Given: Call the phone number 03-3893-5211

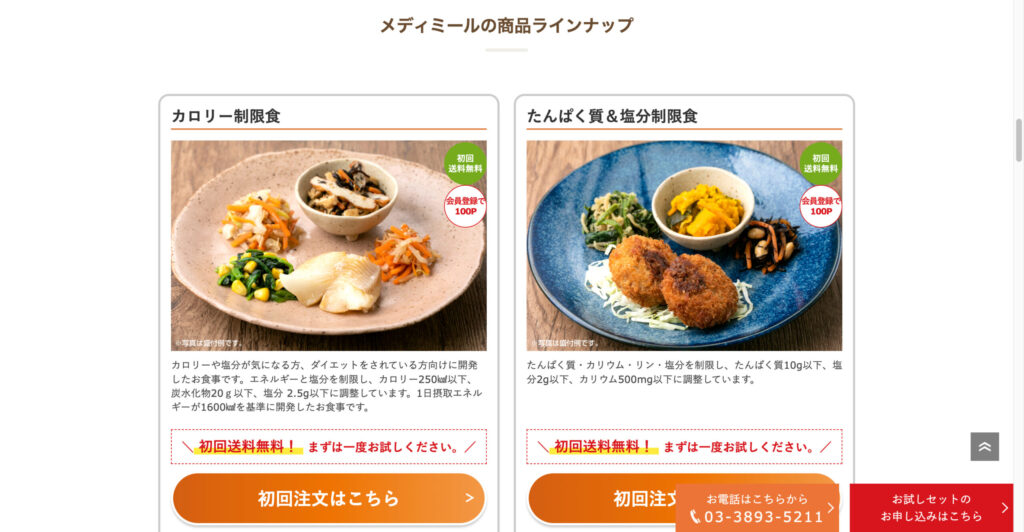Looking at the screenshot, I should pyautogui.click(x=757, y=509).
